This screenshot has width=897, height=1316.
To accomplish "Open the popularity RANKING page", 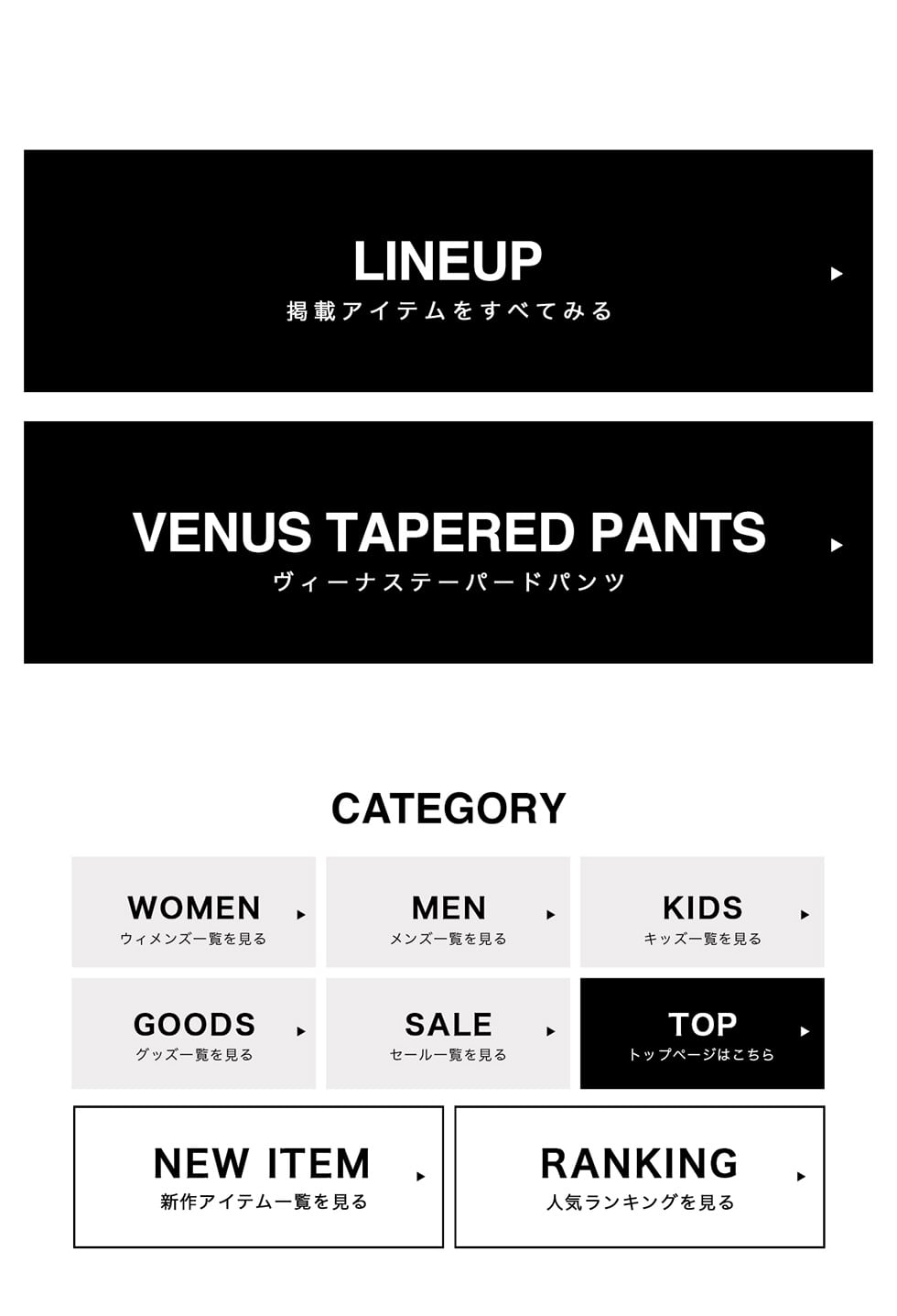I will coord(640,1177).
